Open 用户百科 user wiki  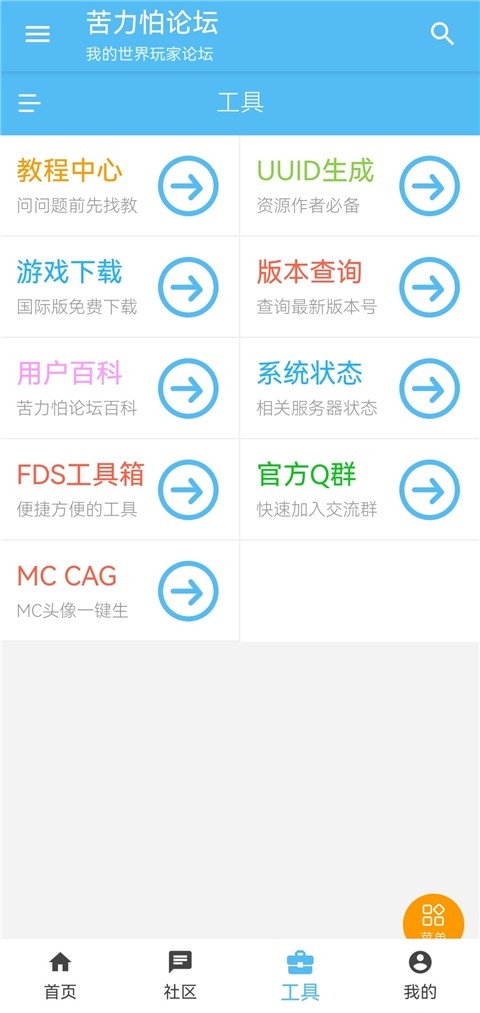click(120, 388)
